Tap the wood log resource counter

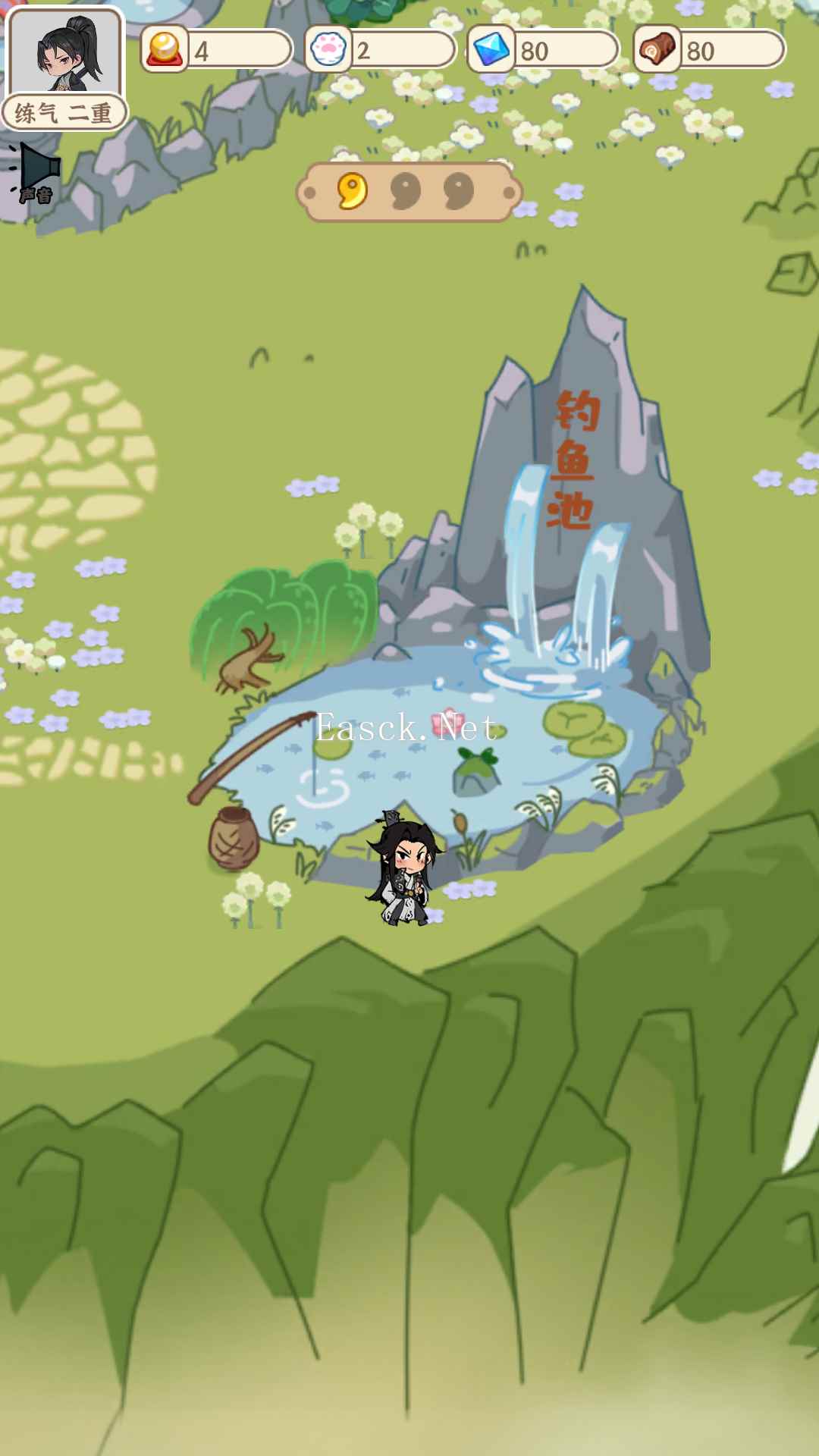point(709,50)
